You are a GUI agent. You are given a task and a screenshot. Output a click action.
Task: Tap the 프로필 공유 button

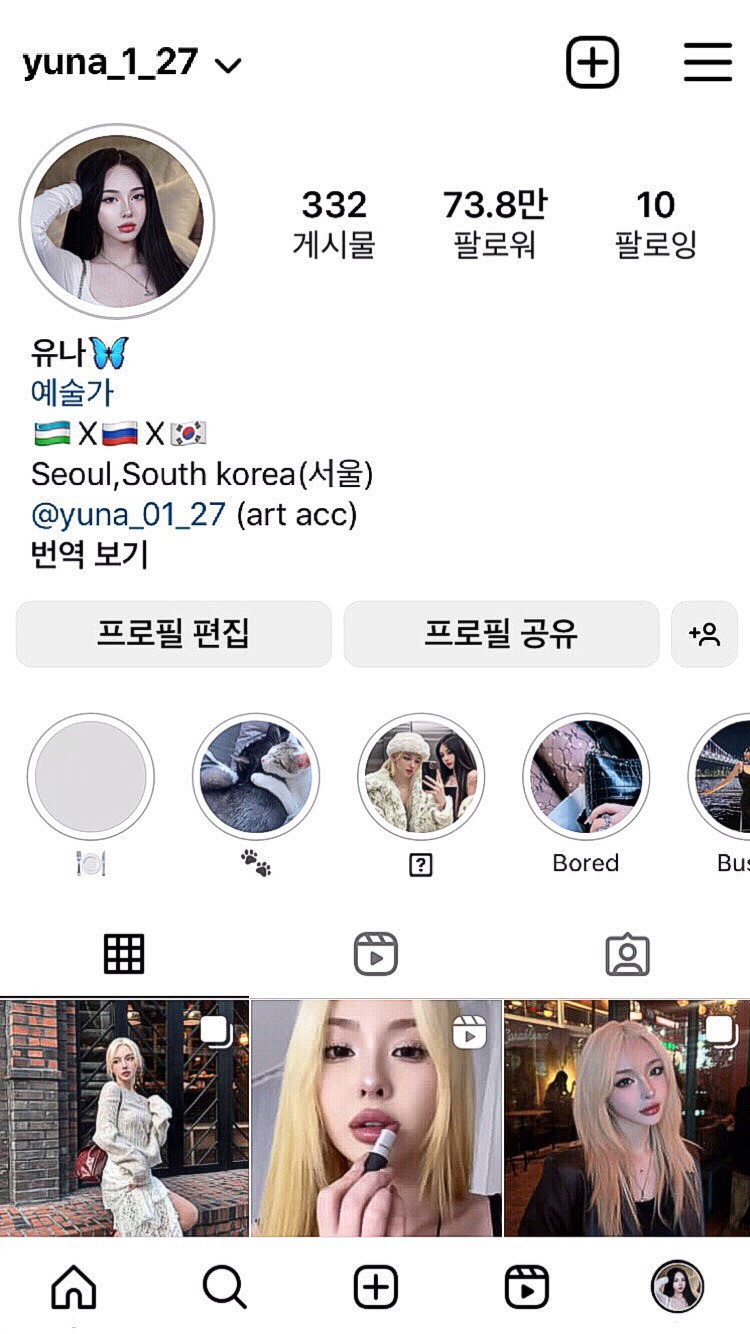501,634
